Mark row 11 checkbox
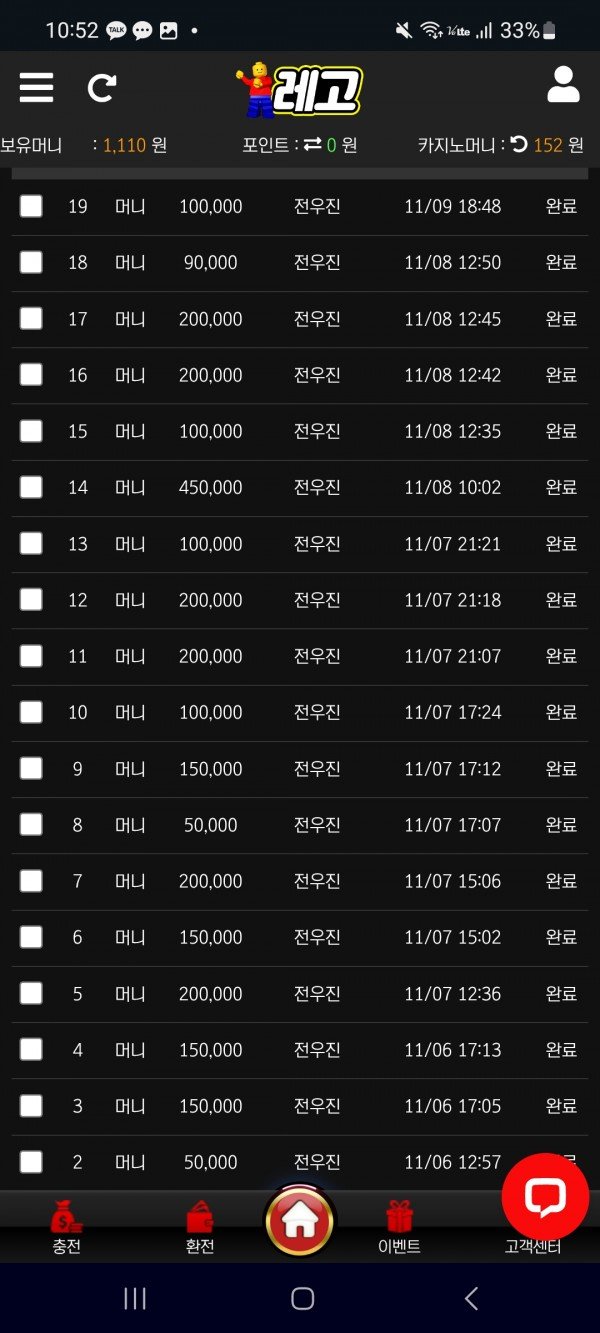Screen dimensions: 600x1333 [31, 656]
